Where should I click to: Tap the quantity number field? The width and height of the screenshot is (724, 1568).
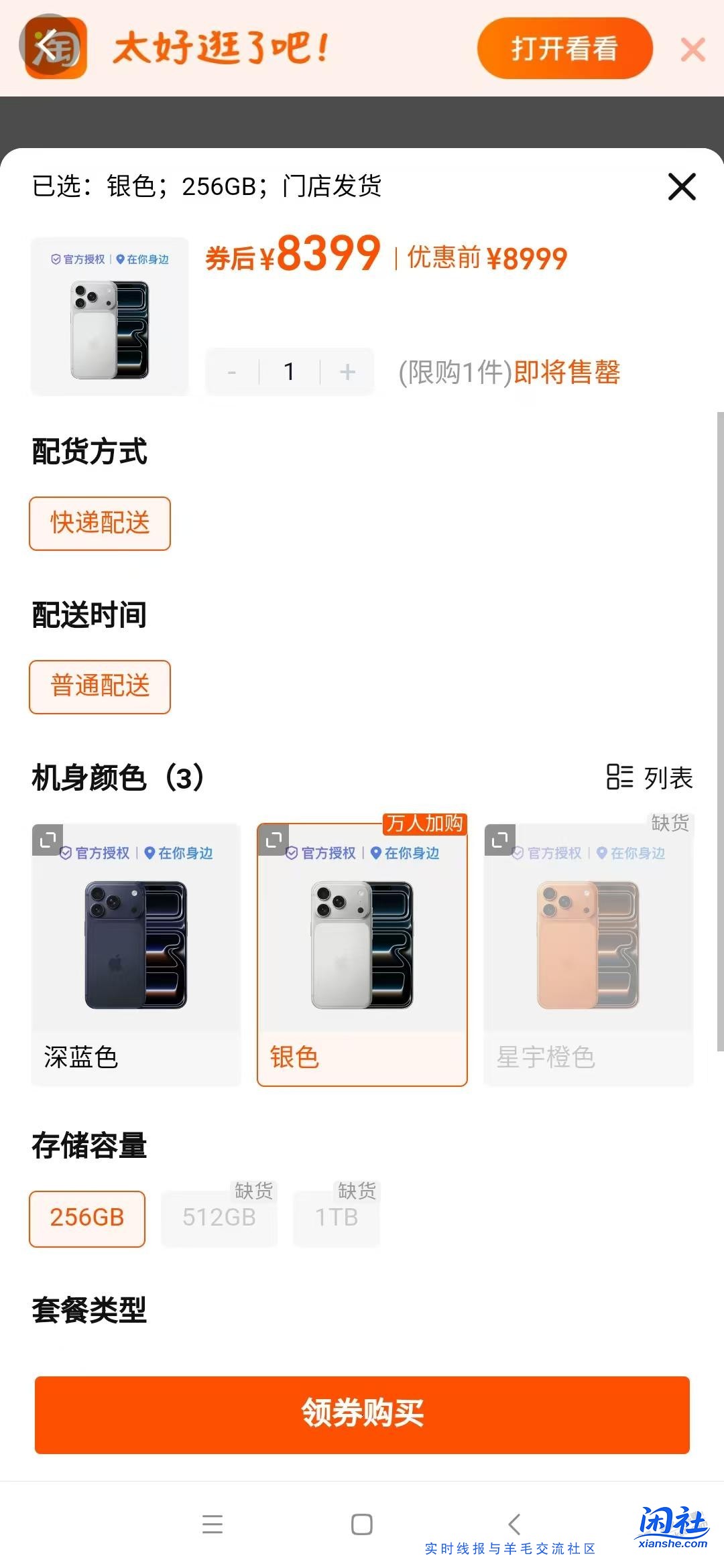(289, 372)
